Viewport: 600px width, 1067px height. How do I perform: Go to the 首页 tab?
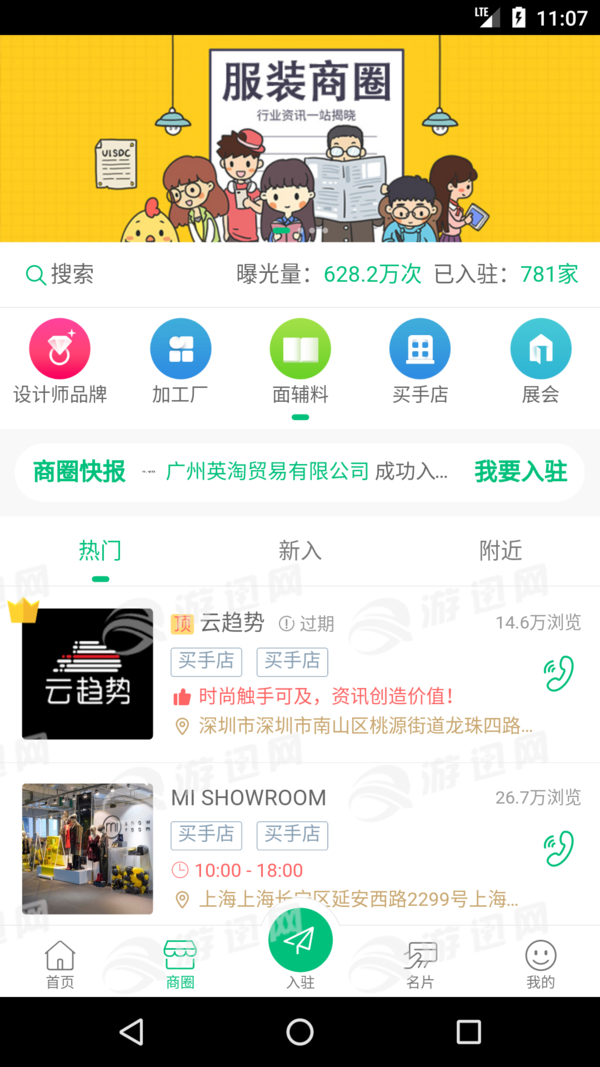pos(60,965)
